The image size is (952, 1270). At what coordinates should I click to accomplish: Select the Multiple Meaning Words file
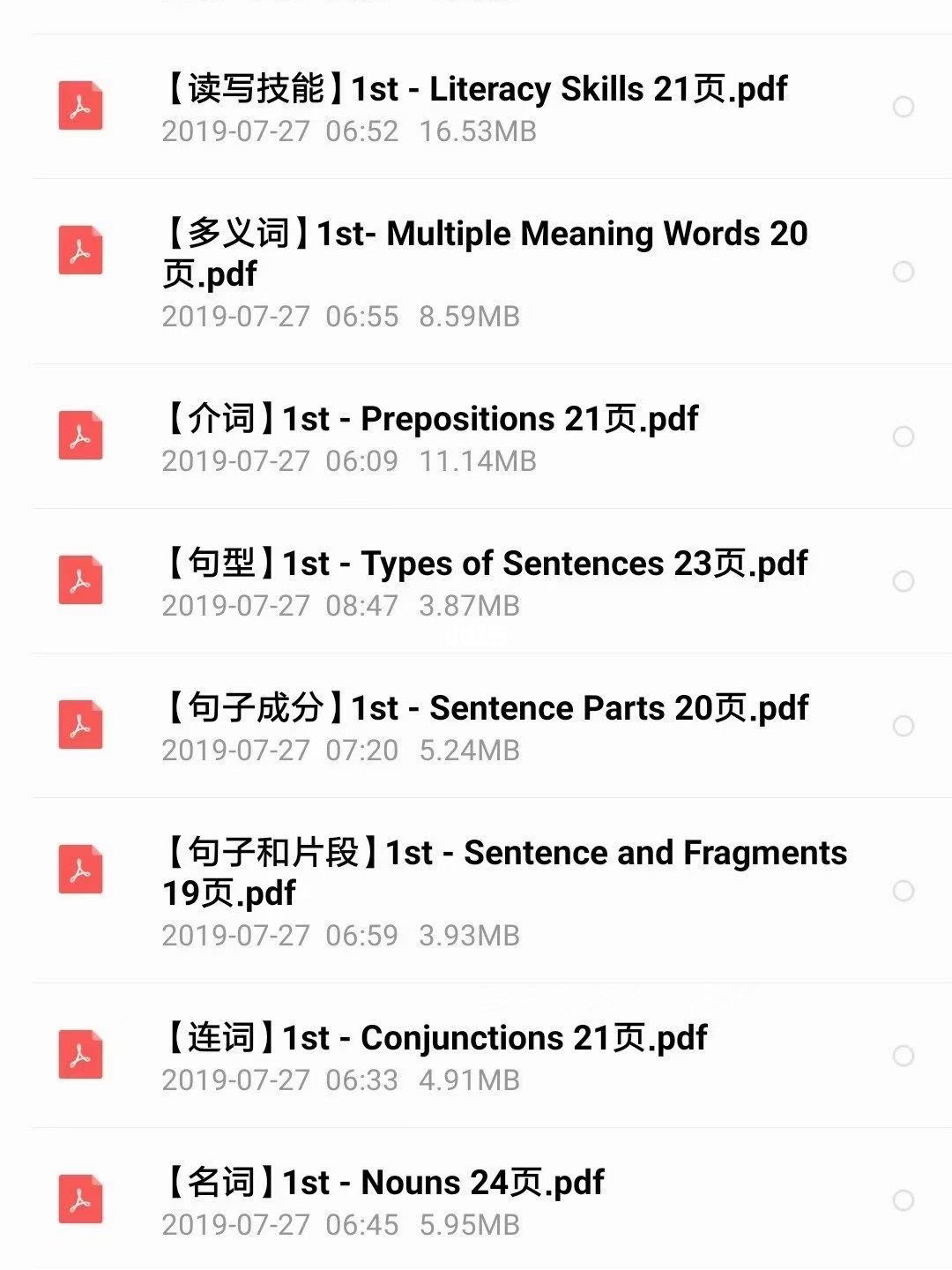coord(904,272)
